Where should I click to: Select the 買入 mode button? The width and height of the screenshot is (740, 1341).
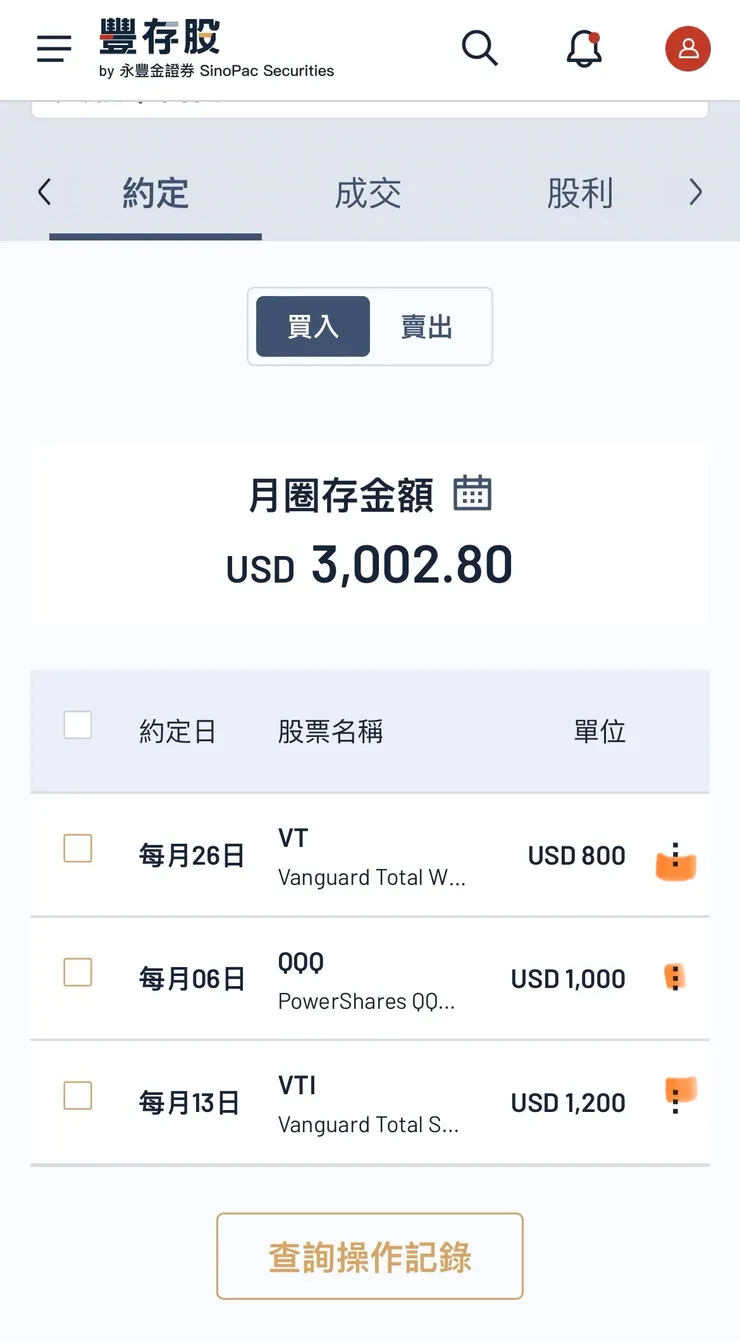[x=311, y=326]
